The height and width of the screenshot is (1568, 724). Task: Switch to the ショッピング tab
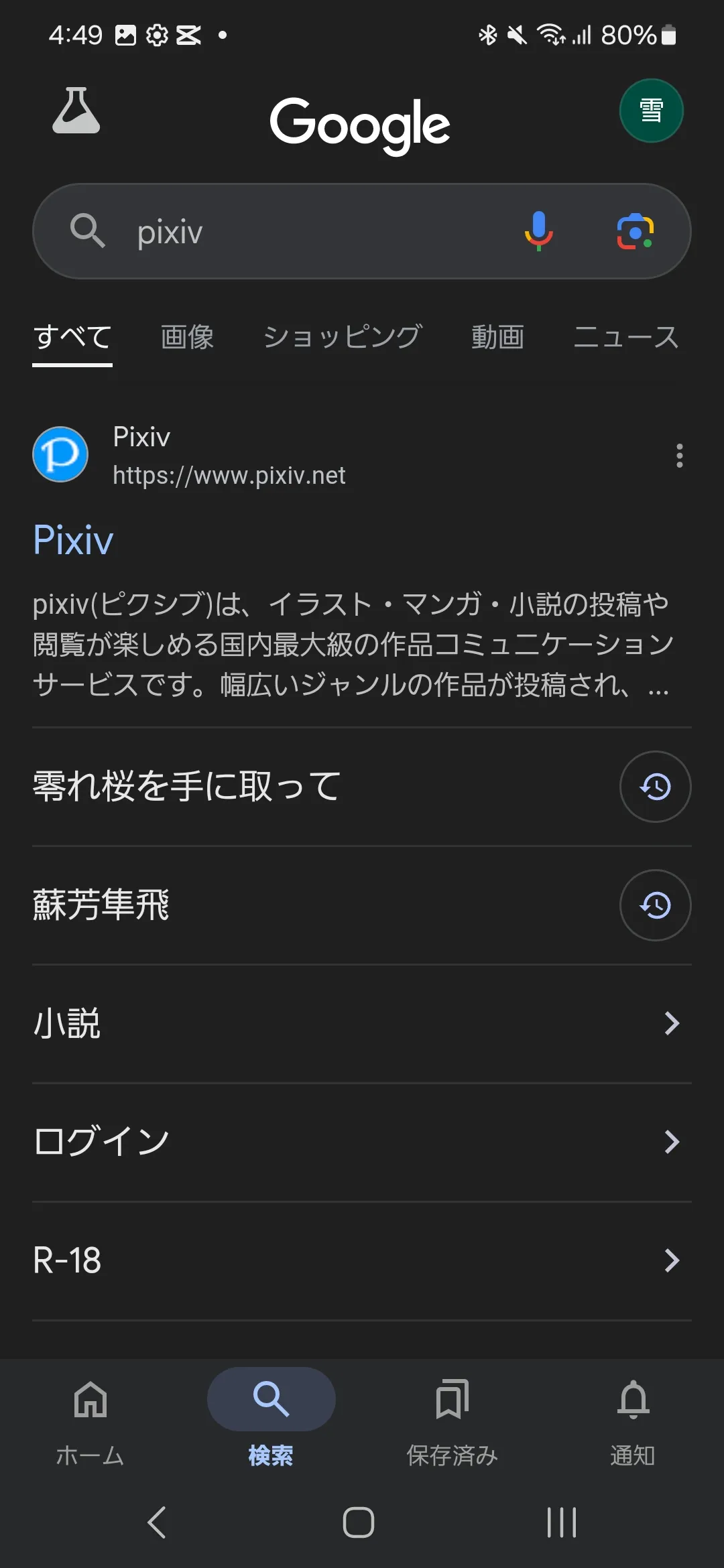[x=343, y=336]
